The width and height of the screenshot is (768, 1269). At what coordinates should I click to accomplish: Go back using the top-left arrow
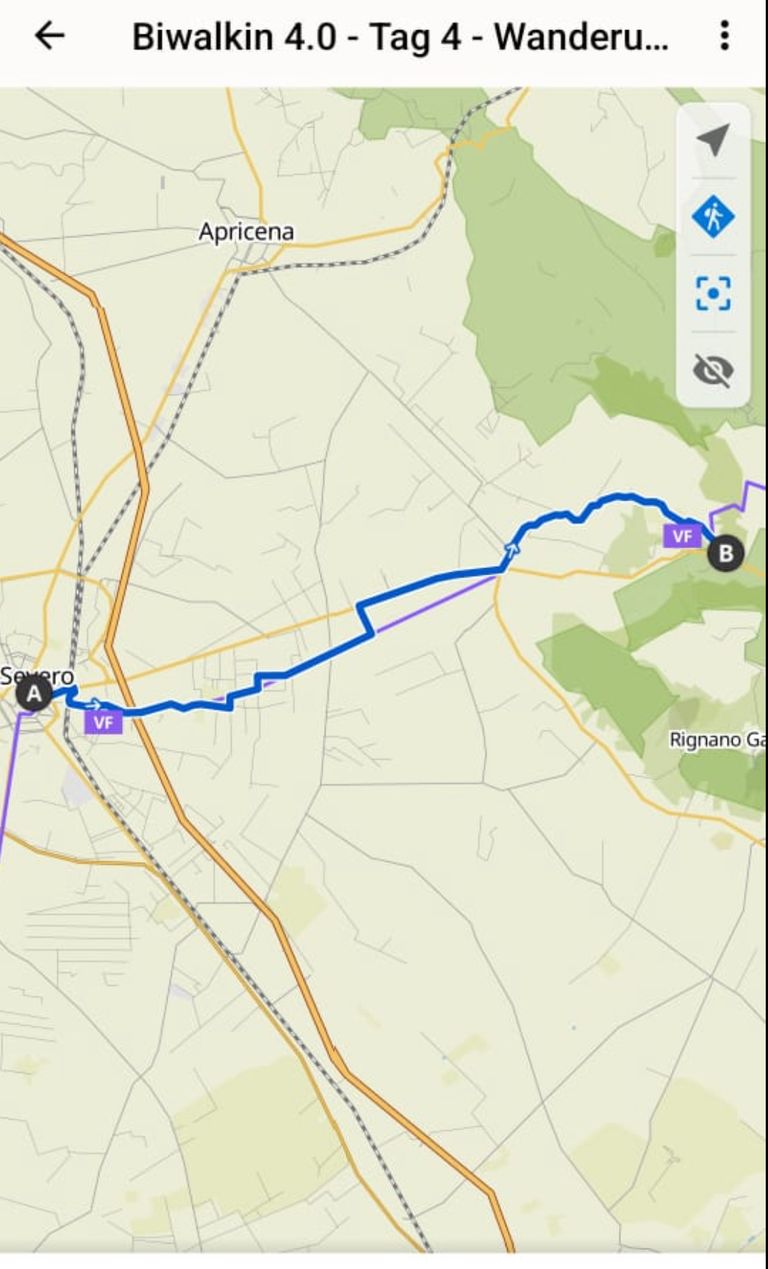49,36
